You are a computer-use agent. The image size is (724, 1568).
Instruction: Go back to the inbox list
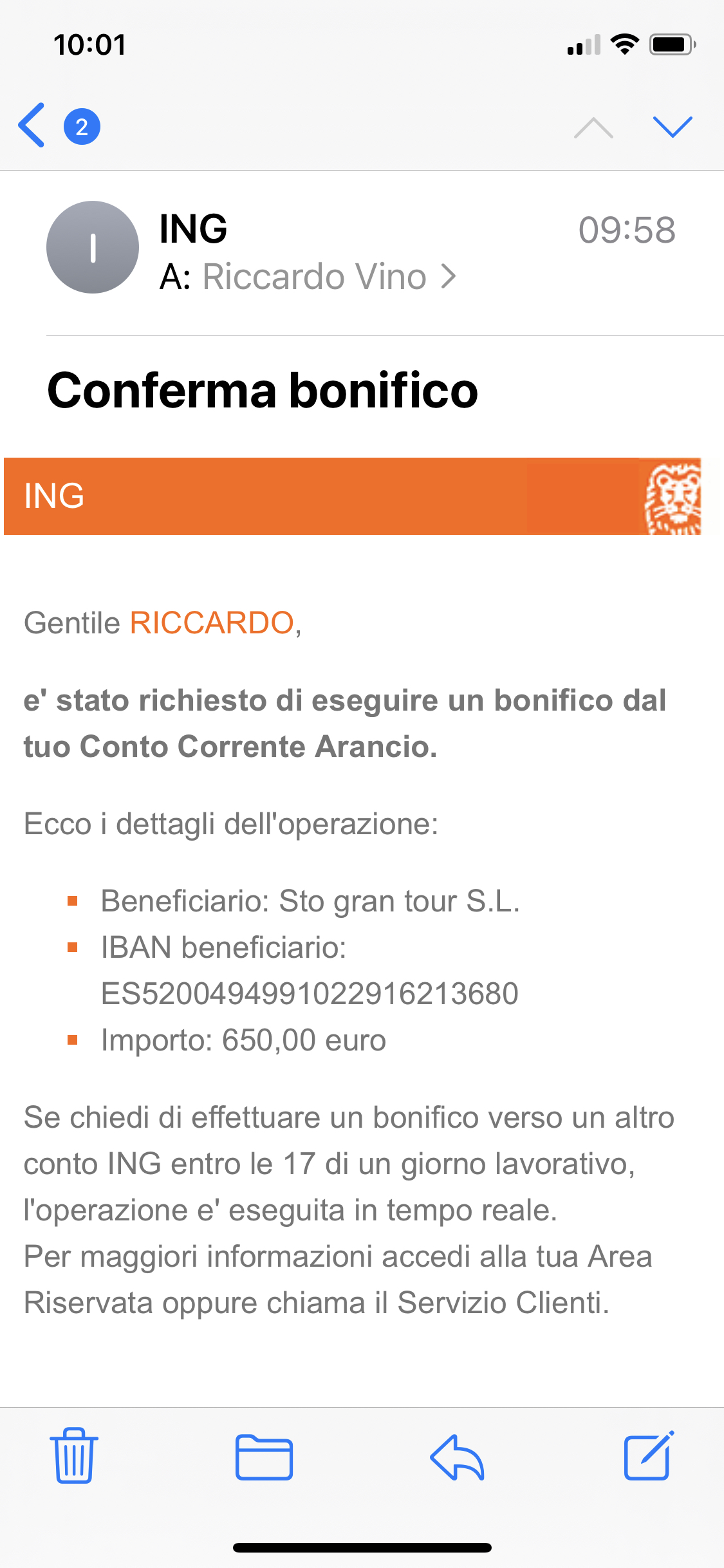(x=32, y=126)
